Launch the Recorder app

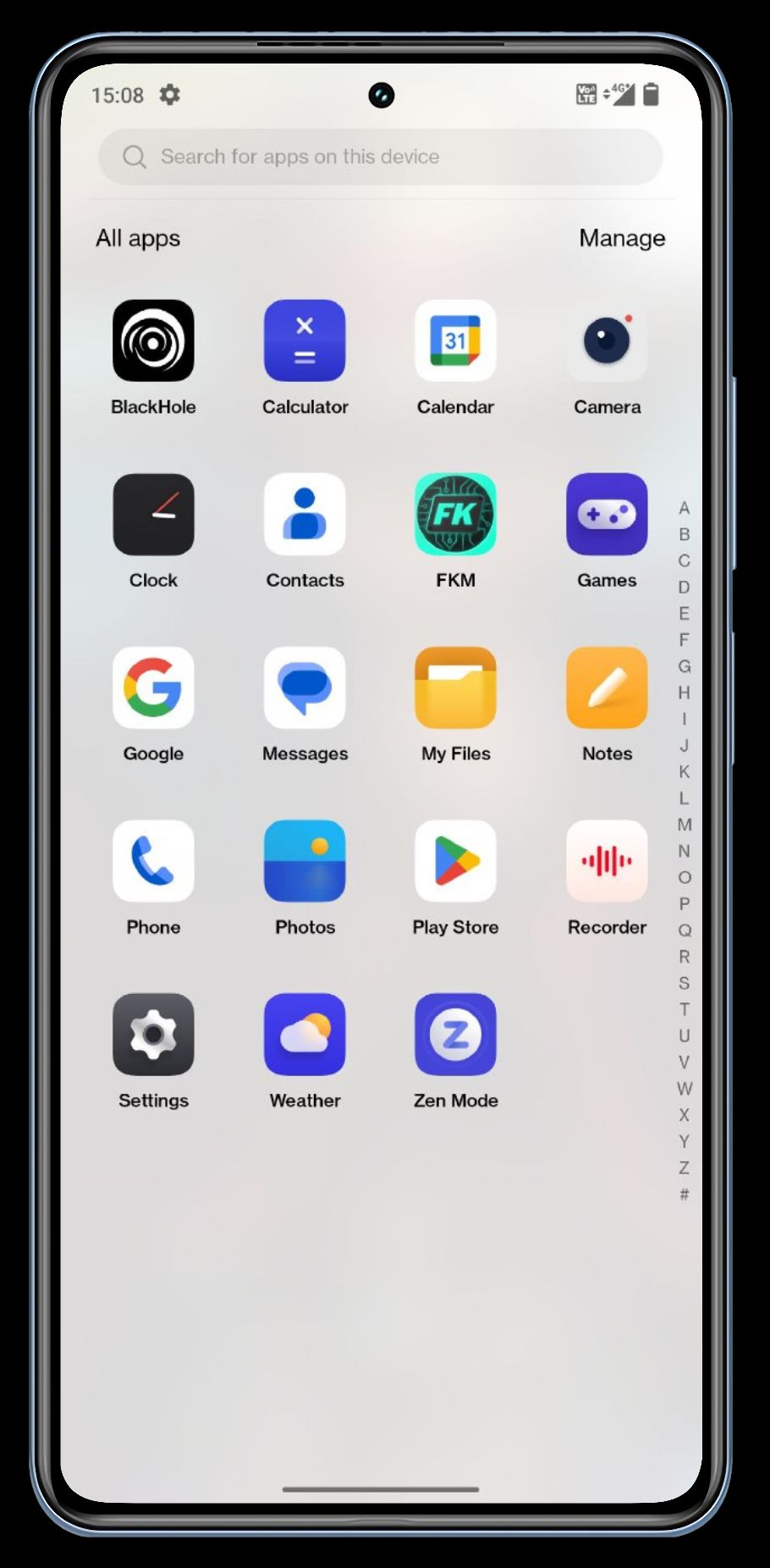coord(607,861)
